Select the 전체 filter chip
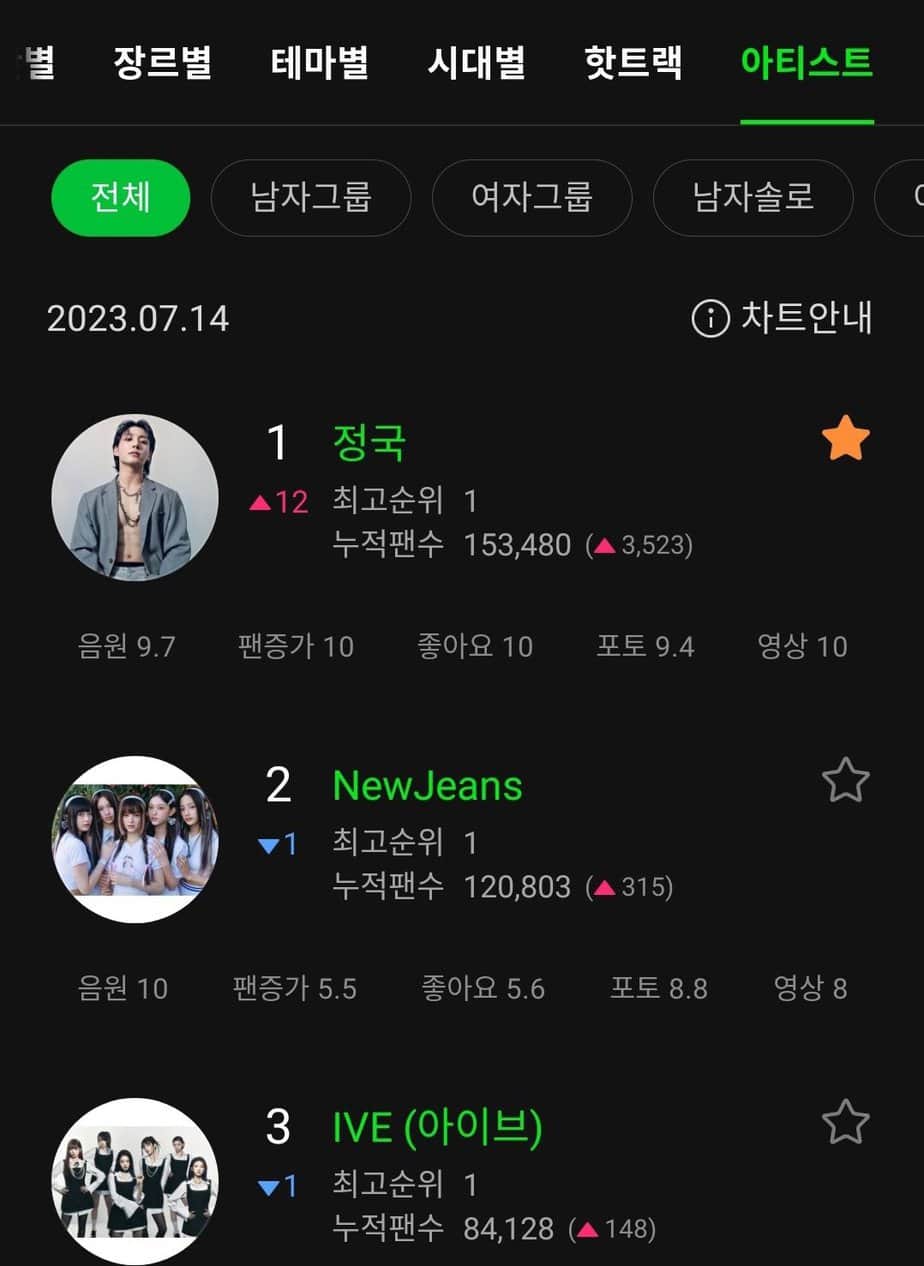 click(x=121, y=197)
